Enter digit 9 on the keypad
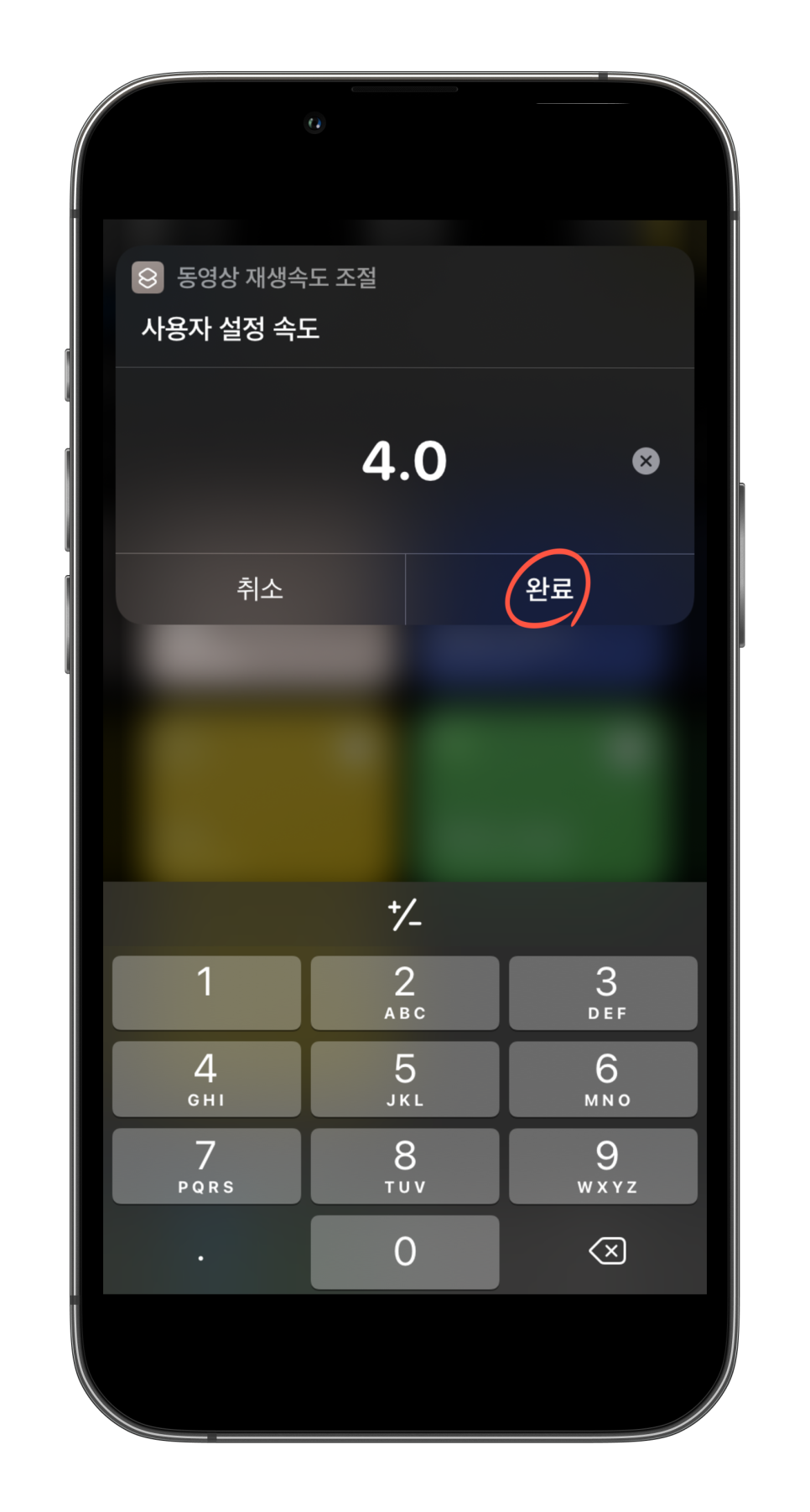The width and height of the screenshot is (810, 1512). click(603, 1166)
